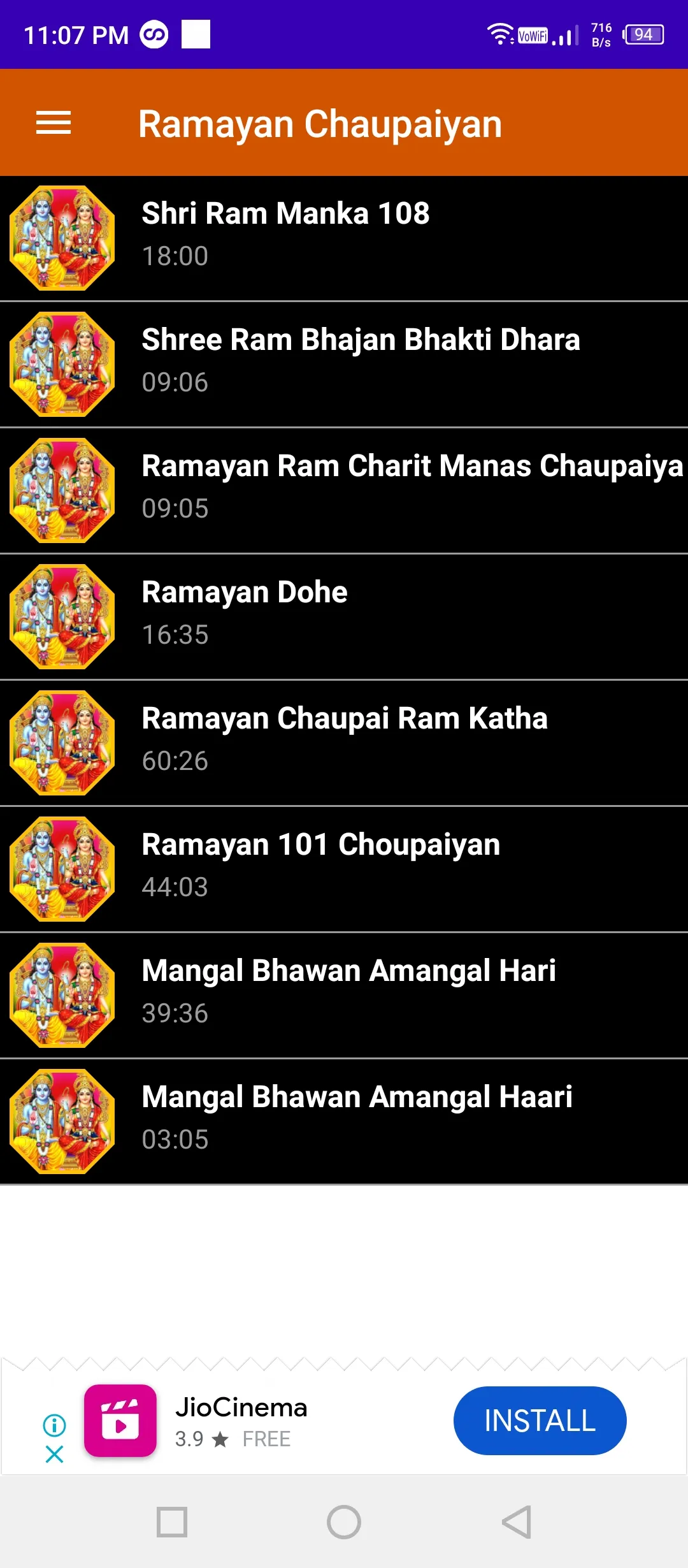Play Shri Ram Manka 108
The width and height of the screenshot is (688, 1568).
pos(344,238)
